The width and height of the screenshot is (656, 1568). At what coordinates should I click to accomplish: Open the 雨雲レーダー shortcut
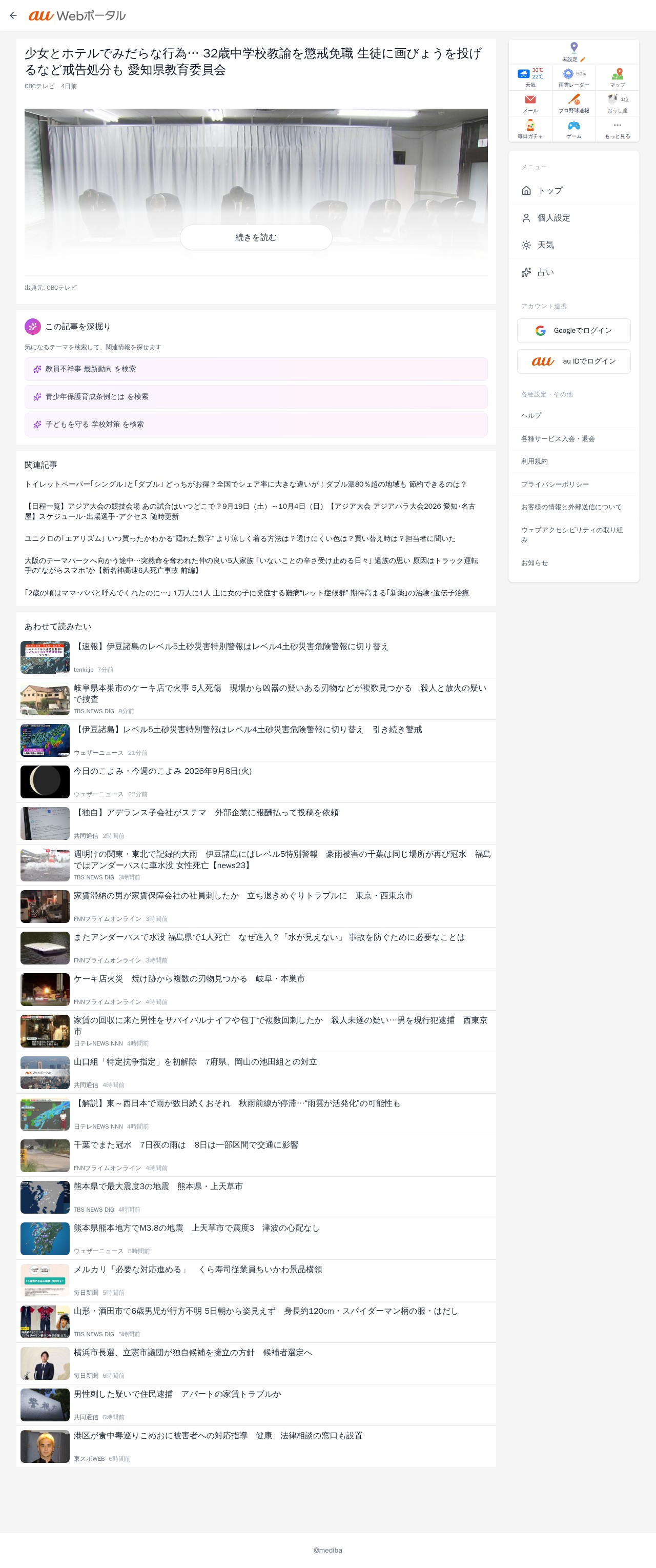[574, 78]
